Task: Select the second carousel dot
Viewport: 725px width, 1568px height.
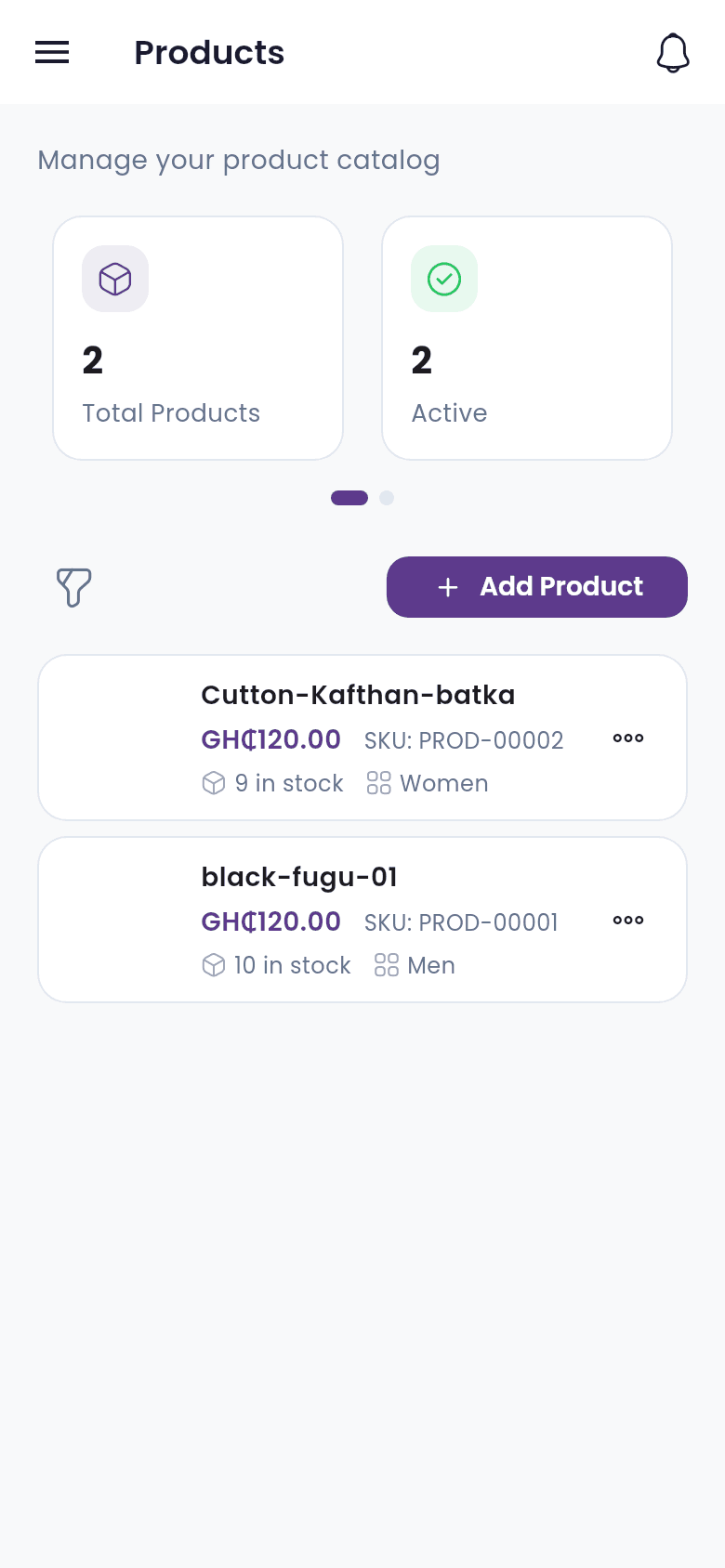Action: [x=387, y=498]
